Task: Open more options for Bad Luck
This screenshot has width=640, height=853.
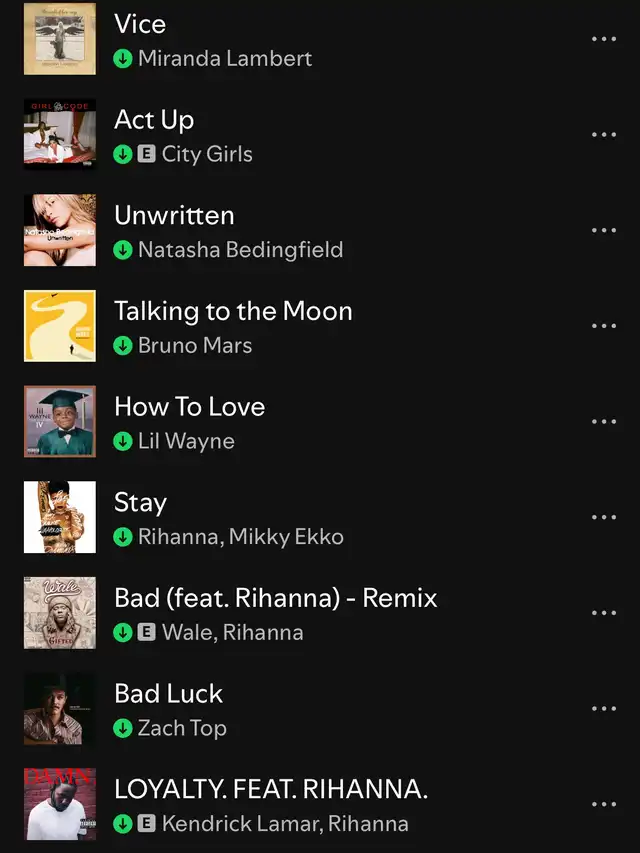Action: tap(604, 709)
